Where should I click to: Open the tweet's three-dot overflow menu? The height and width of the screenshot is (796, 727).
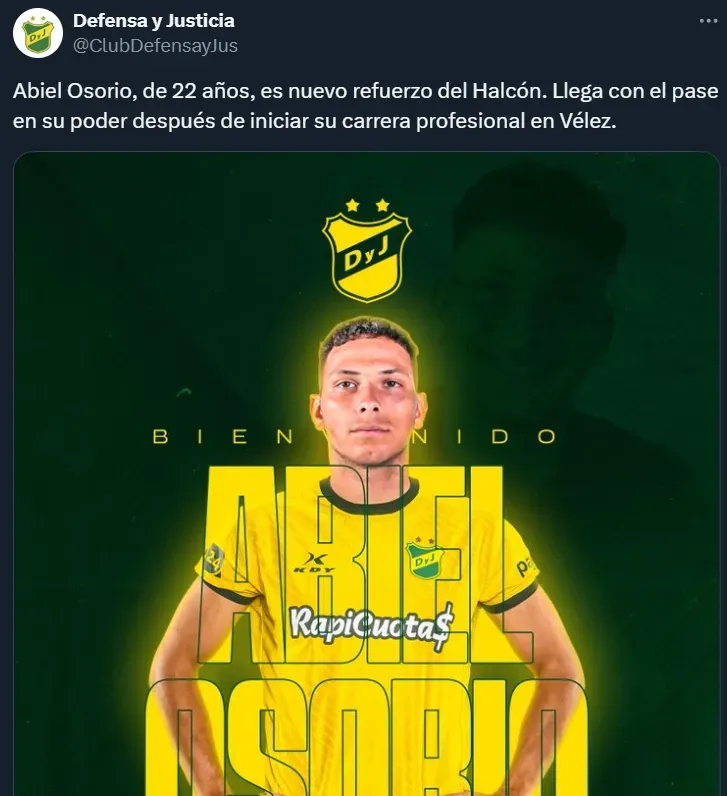coord(704,21)
